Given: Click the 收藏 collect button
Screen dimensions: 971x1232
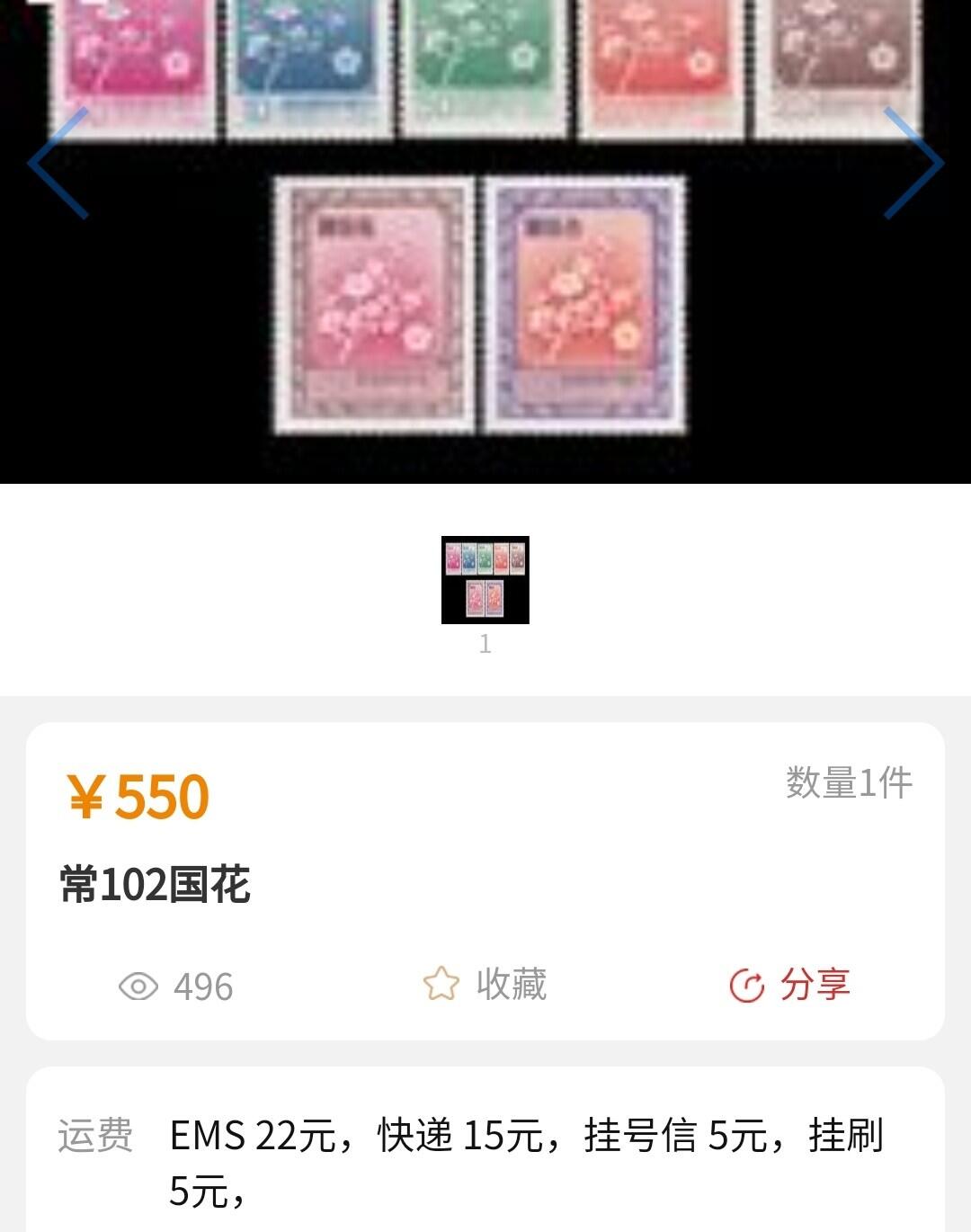Looking at the screenshot, I should (x=510, y=986).
